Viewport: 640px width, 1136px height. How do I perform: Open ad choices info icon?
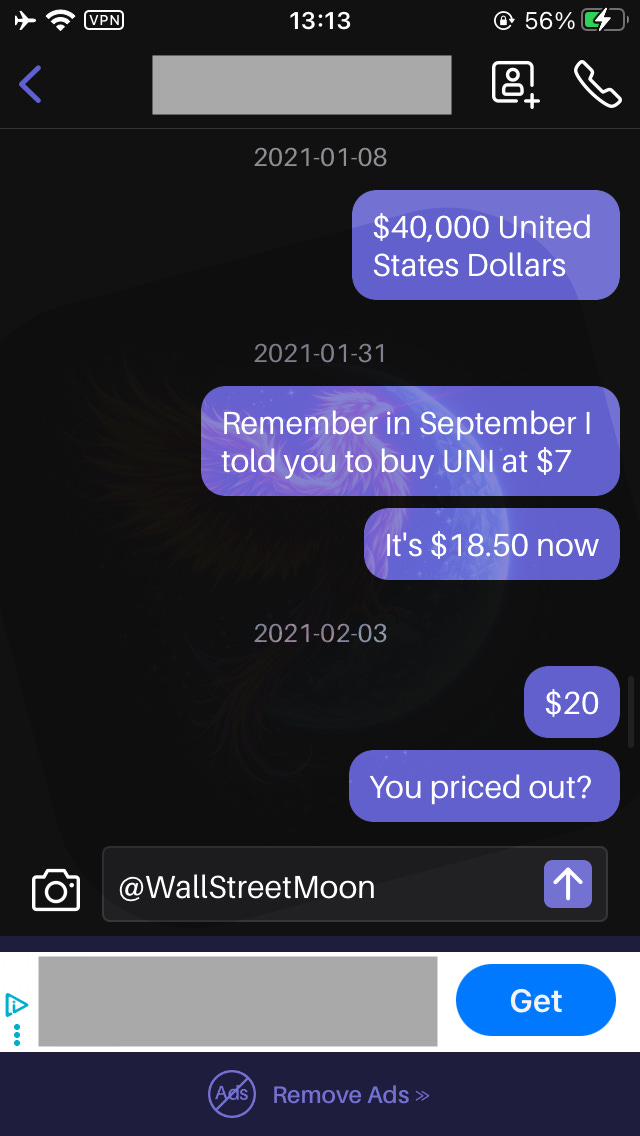(x=16, y=1004)
